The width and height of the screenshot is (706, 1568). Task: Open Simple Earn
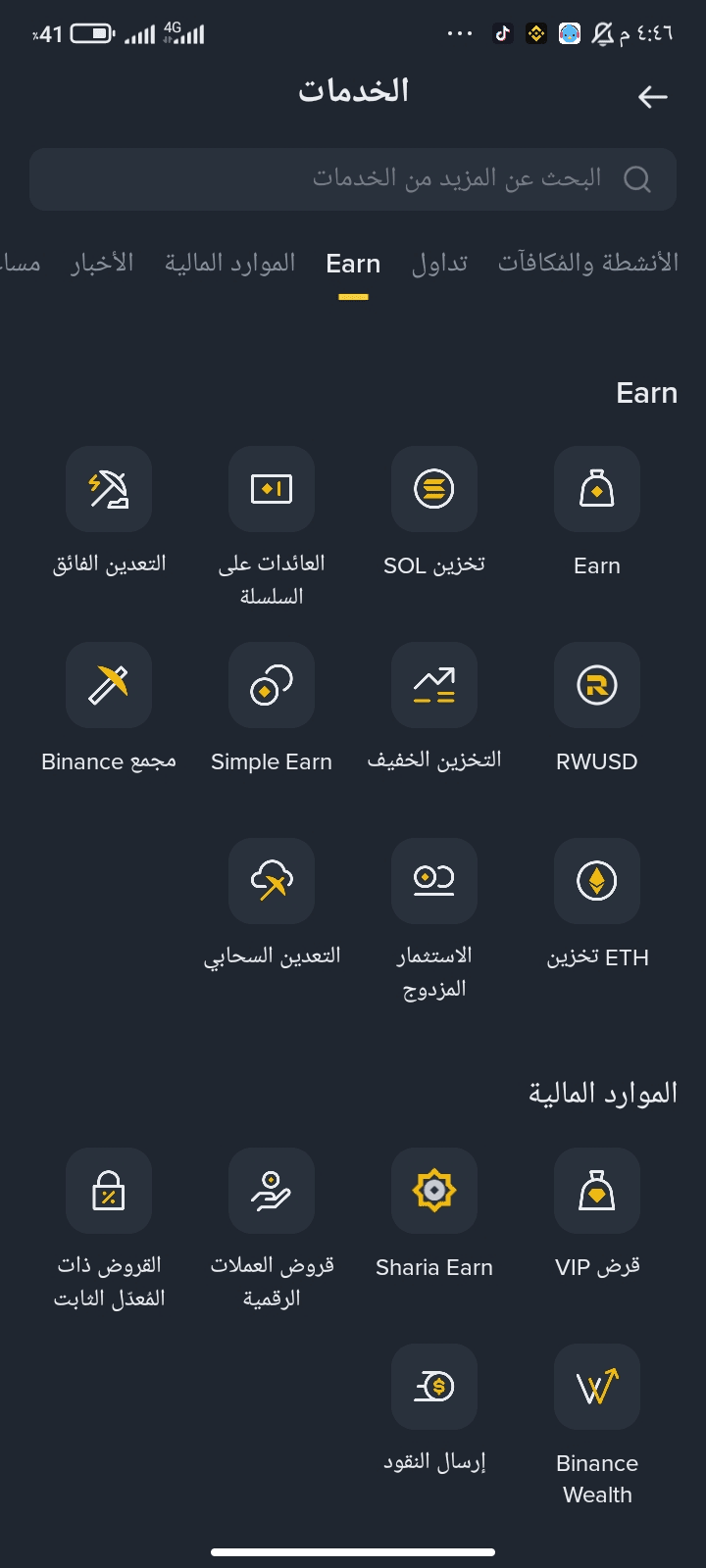click(272, 685)
